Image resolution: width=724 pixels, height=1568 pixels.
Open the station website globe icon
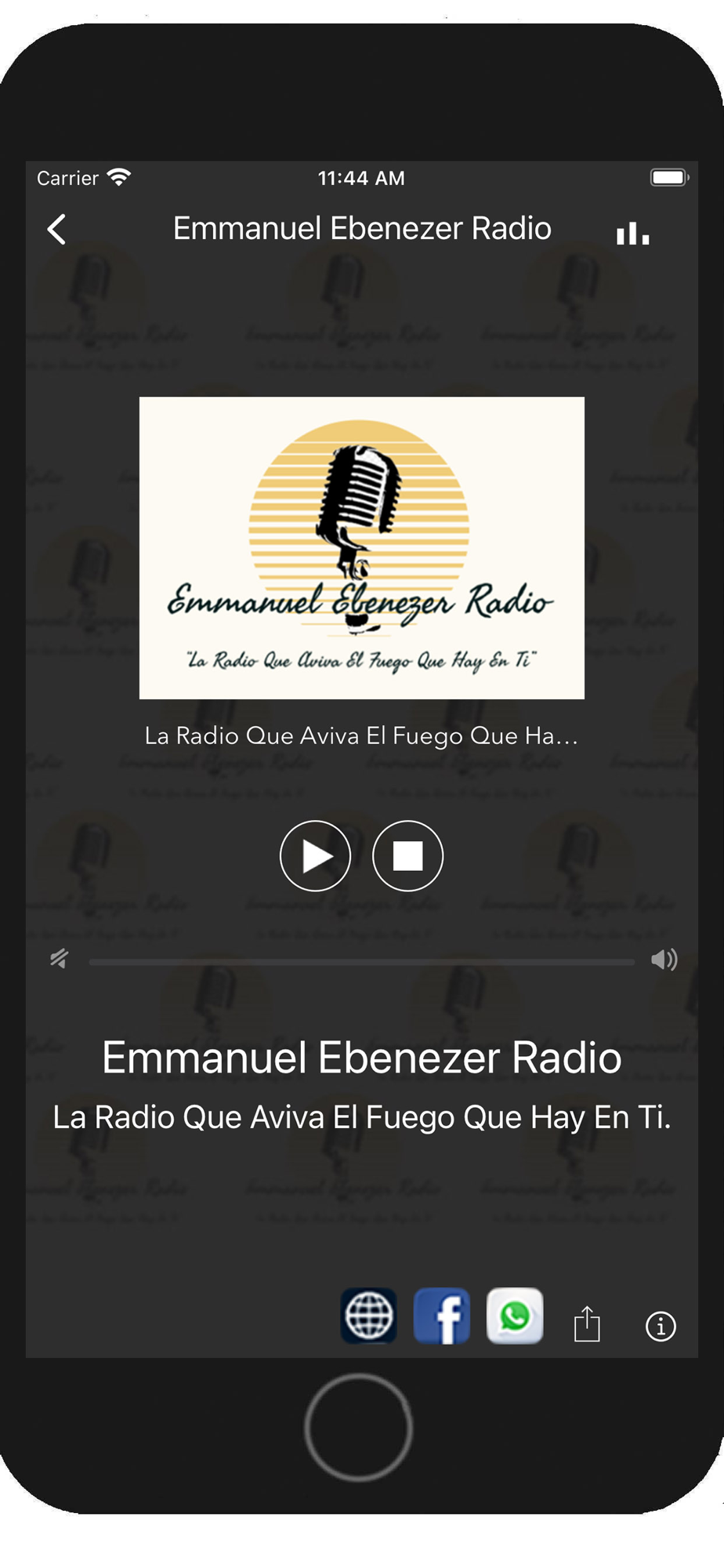pyautogui.click(x=369, y=1316)
